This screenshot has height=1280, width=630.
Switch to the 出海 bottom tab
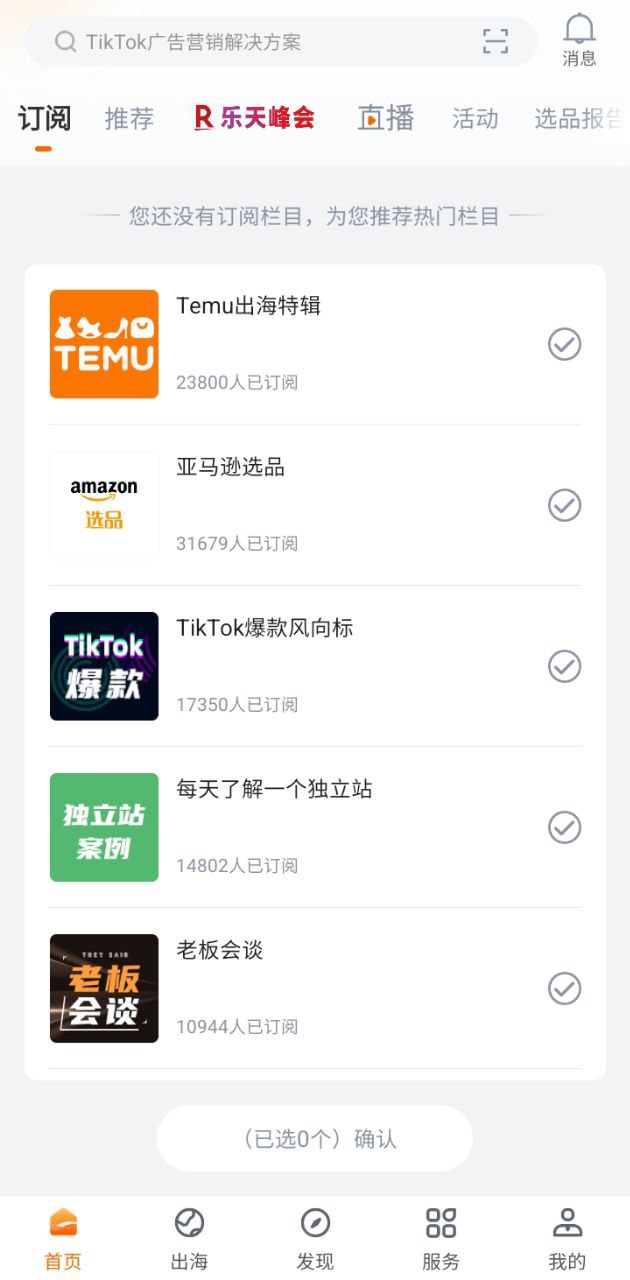189,1239
